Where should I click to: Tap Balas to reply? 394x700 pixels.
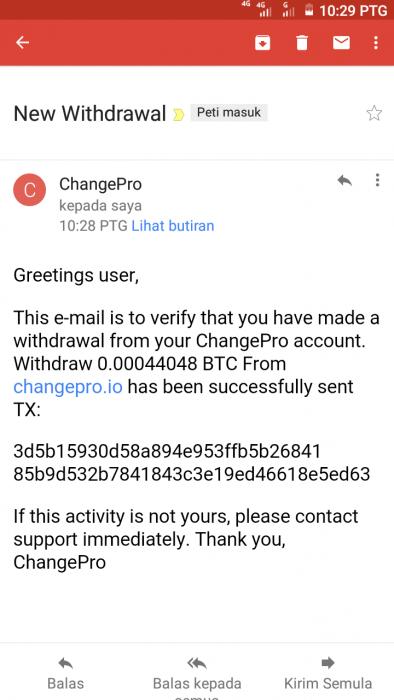point(66,674)
